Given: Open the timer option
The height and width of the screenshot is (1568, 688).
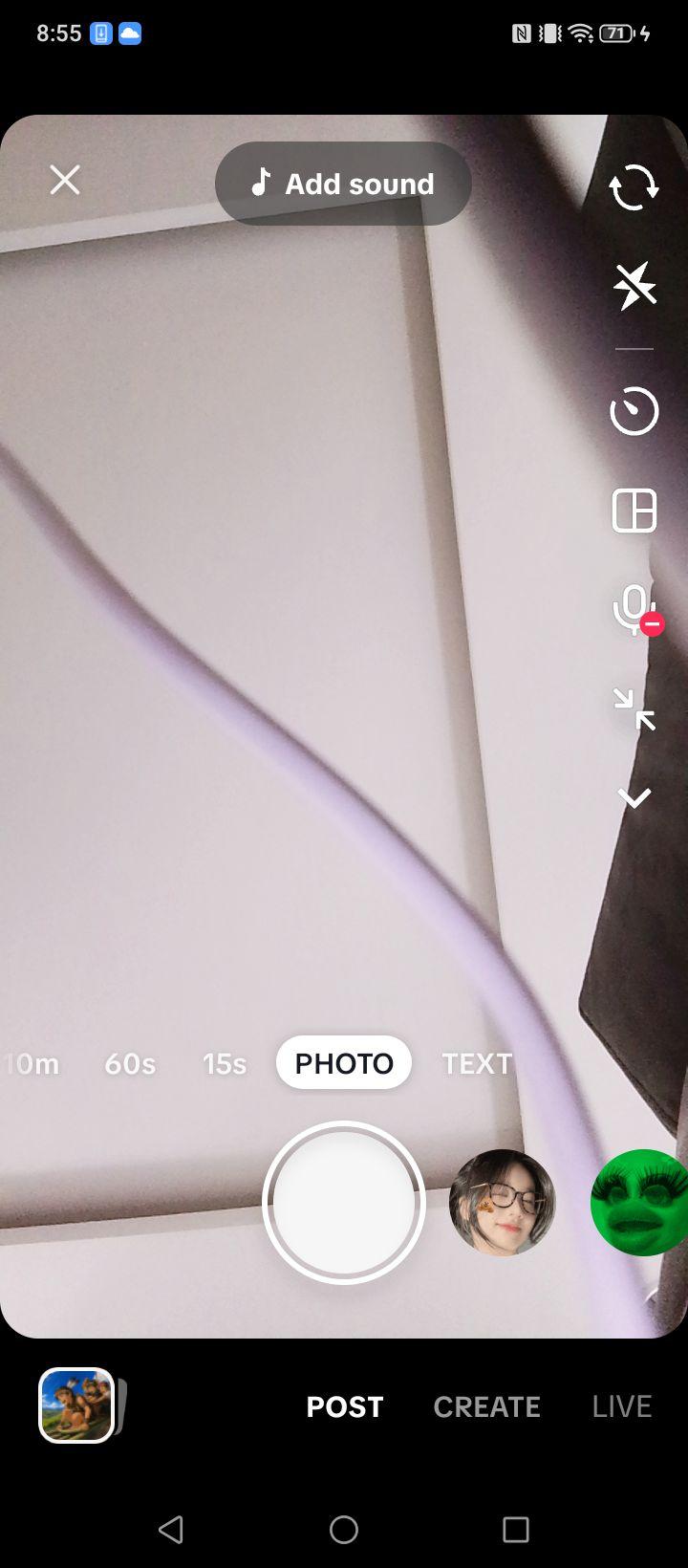Looking at the screenshot, I should pos(634,412).
